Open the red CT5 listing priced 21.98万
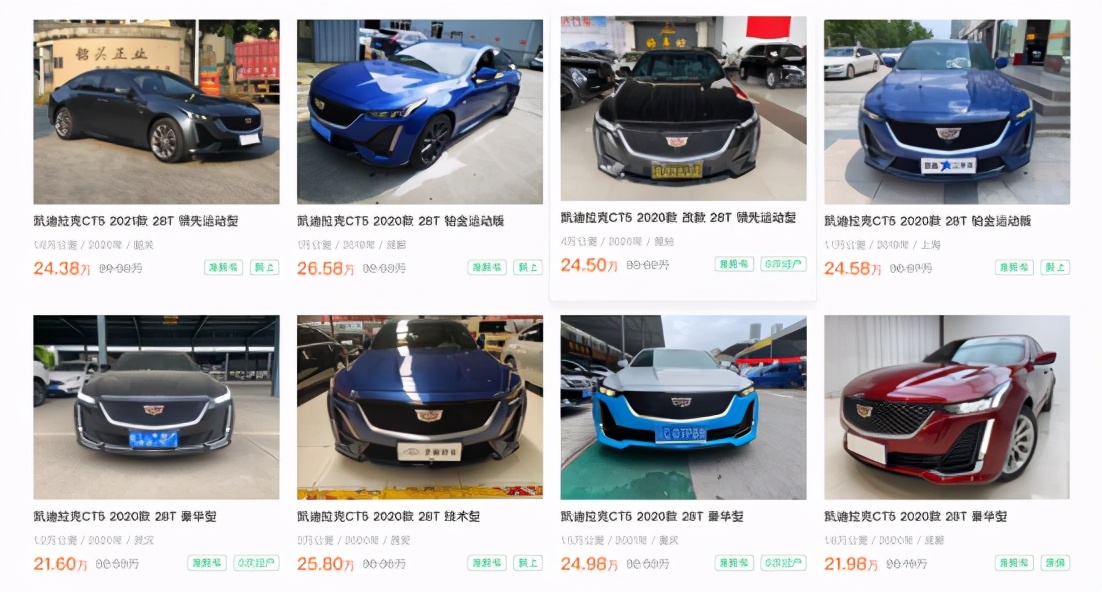This screenshot has height=592, width=1102. coord(946,408)
